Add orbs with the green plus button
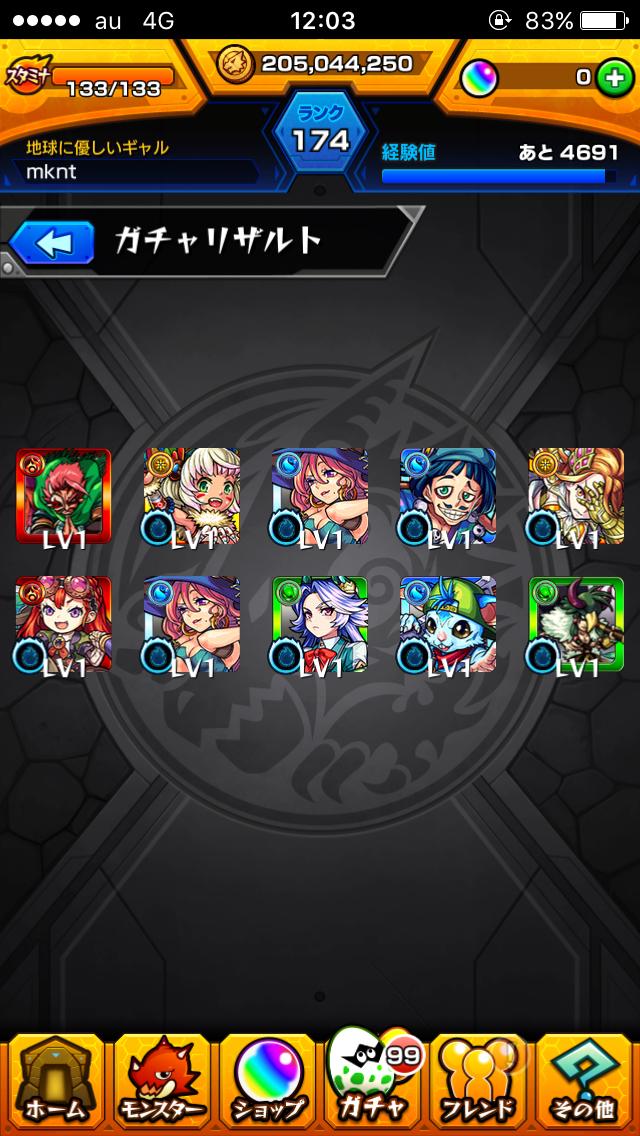This screenshot has width=640, height=1136. coord(612,77)
